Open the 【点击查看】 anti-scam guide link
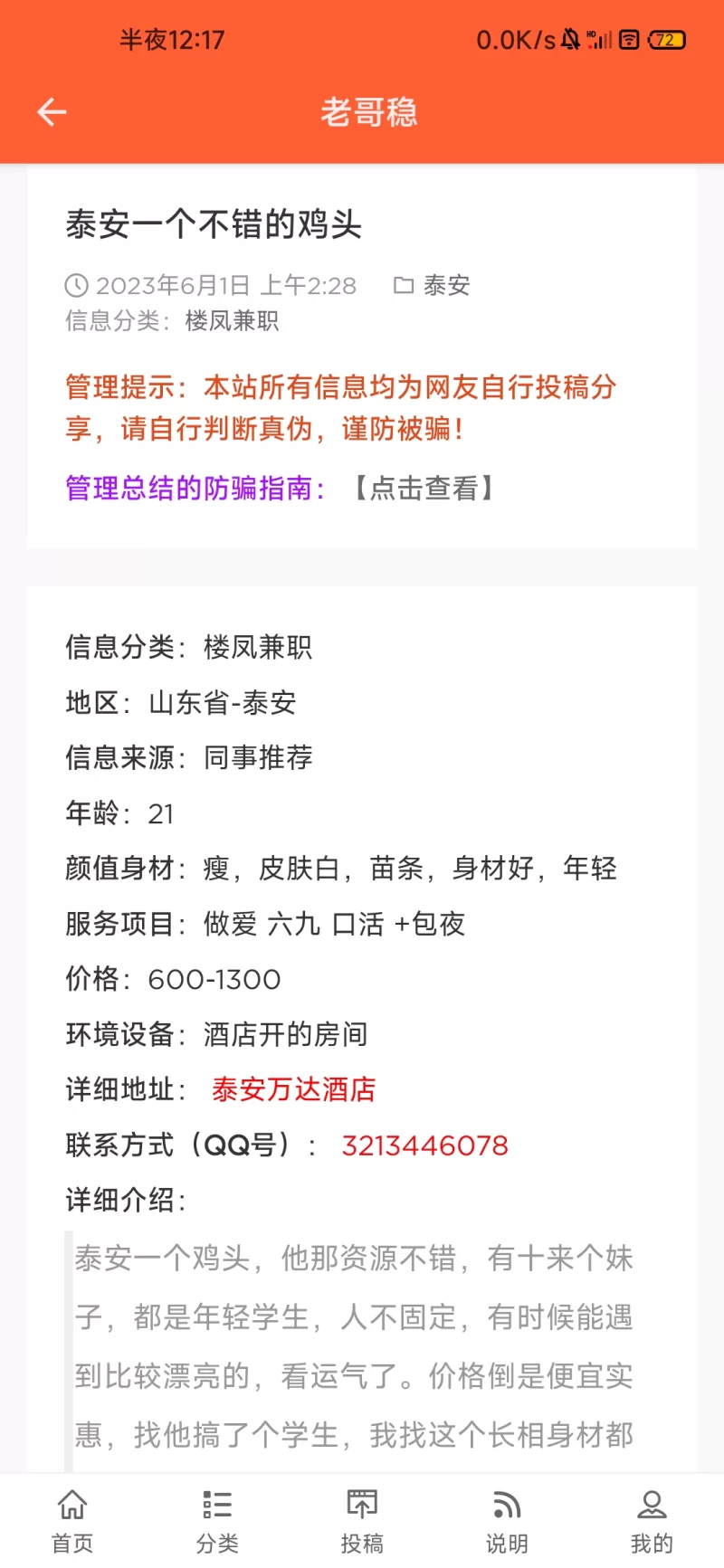This screenshot has height=1568, width=724. [x=424, y=489]
